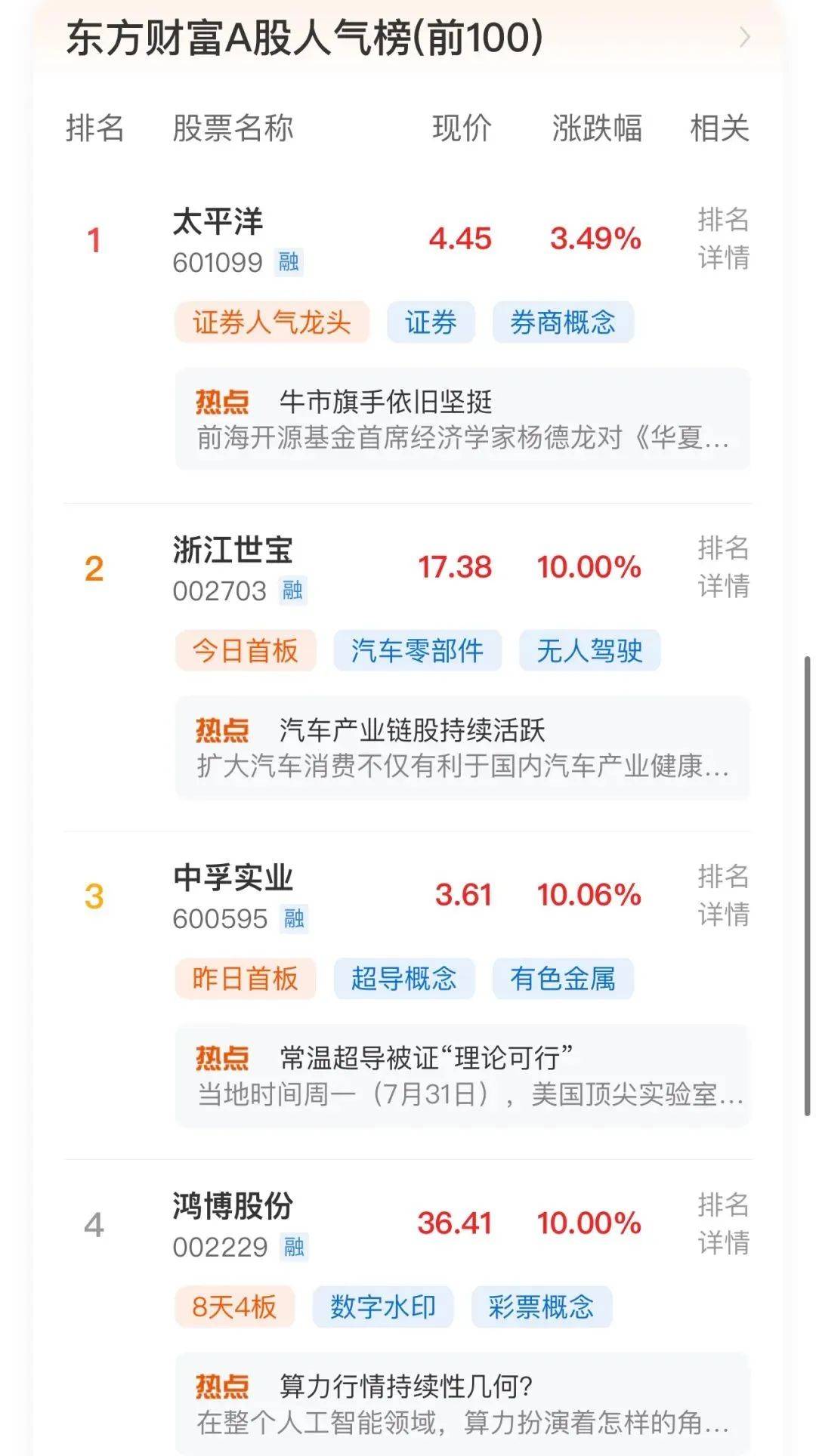The width and height of the screenshot is (816, 1456).
Task: Select the 数字水印 chip
Action: [x=383, y=1306]
